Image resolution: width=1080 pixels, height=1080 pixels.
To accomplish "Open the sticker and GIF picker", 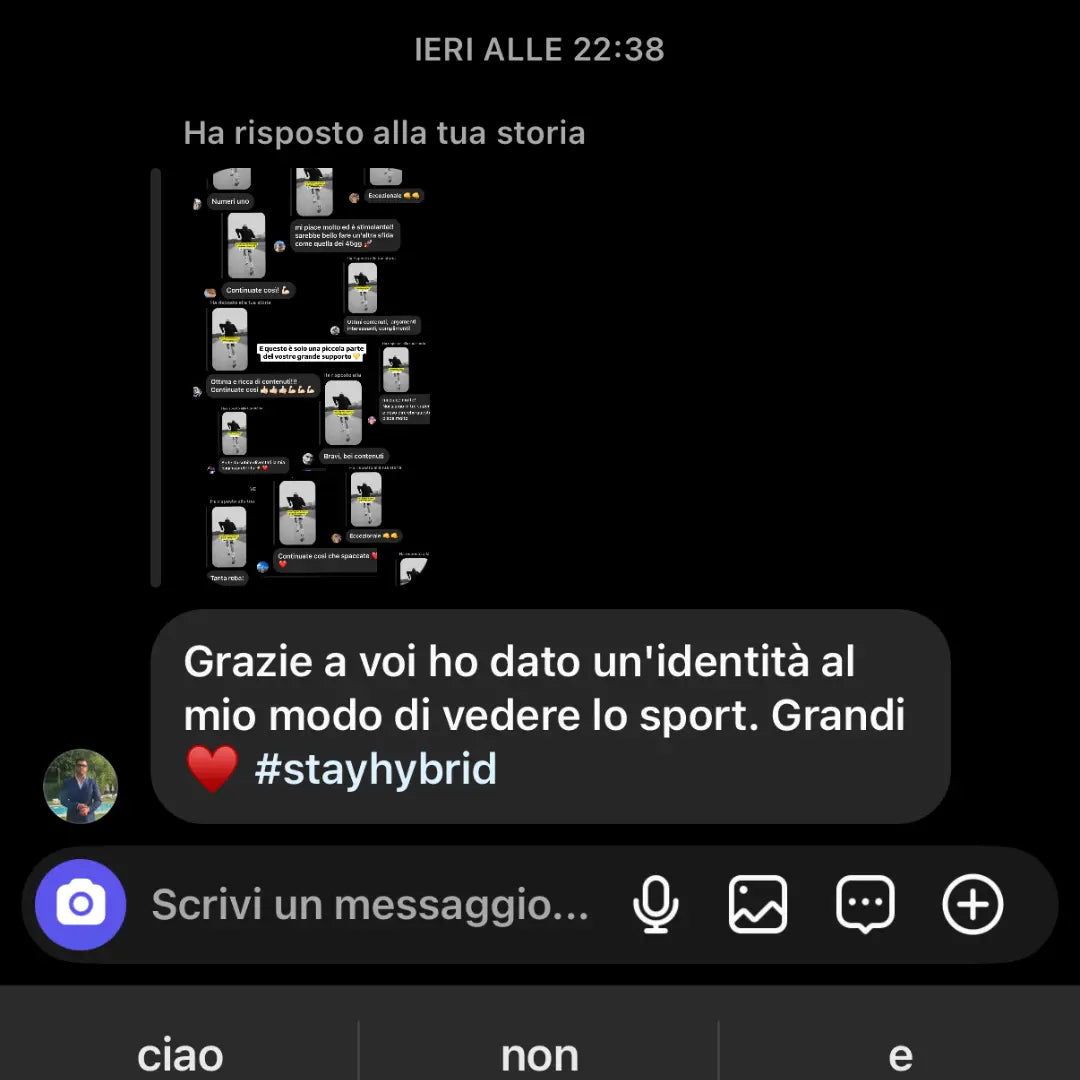I will (x=865, y=905).
